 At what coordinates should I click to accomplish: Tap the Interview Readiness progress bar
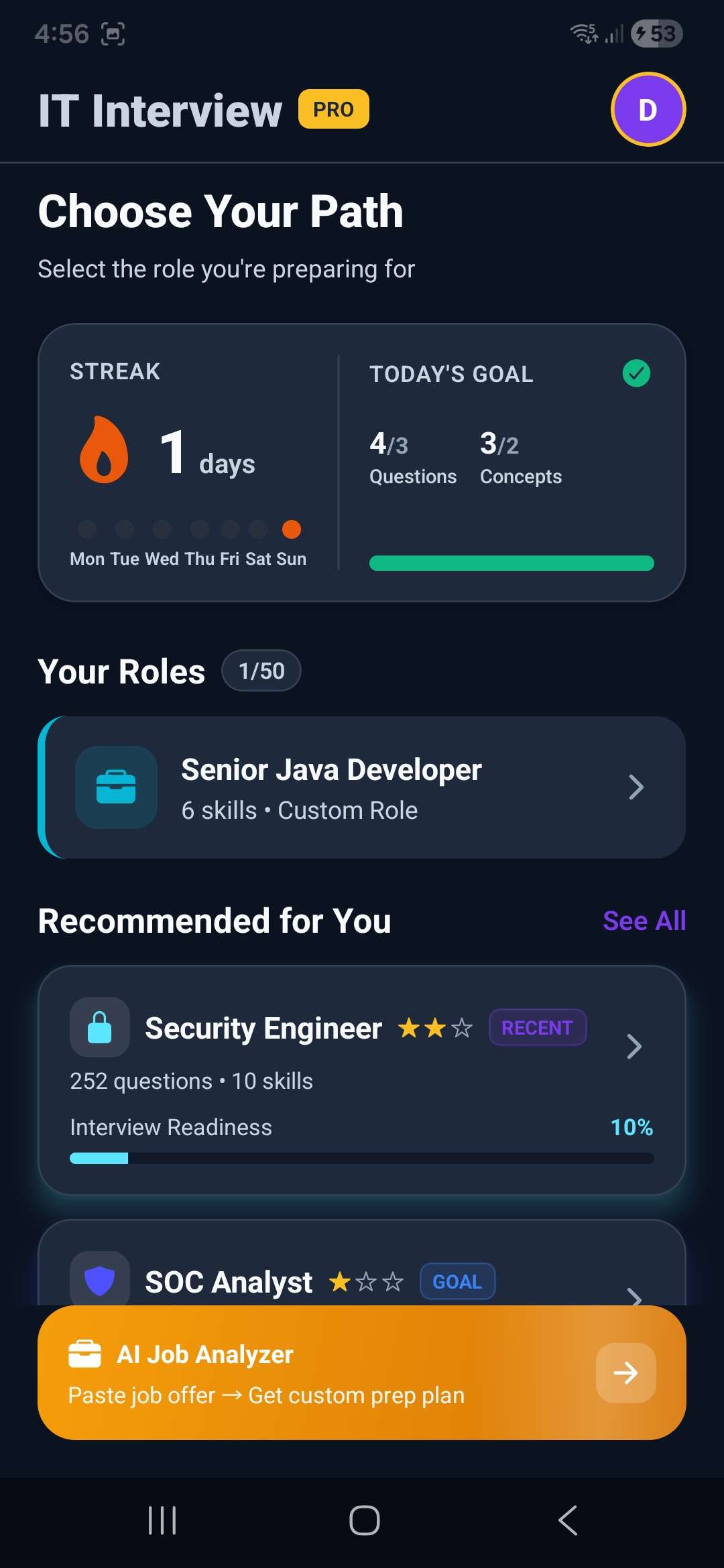(x=362, y=1158)
